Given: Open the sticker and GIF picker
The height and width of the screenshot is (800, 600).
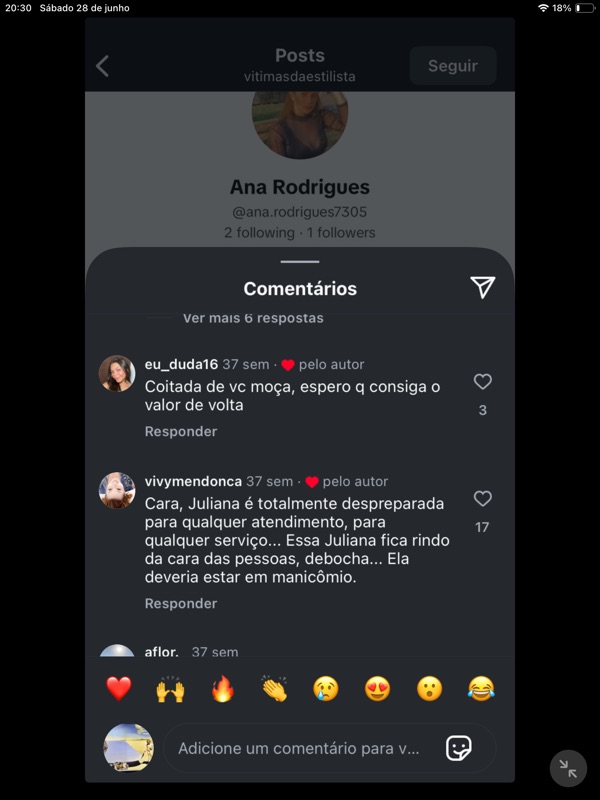Looking at the screenshot, I should click(459, 748).
